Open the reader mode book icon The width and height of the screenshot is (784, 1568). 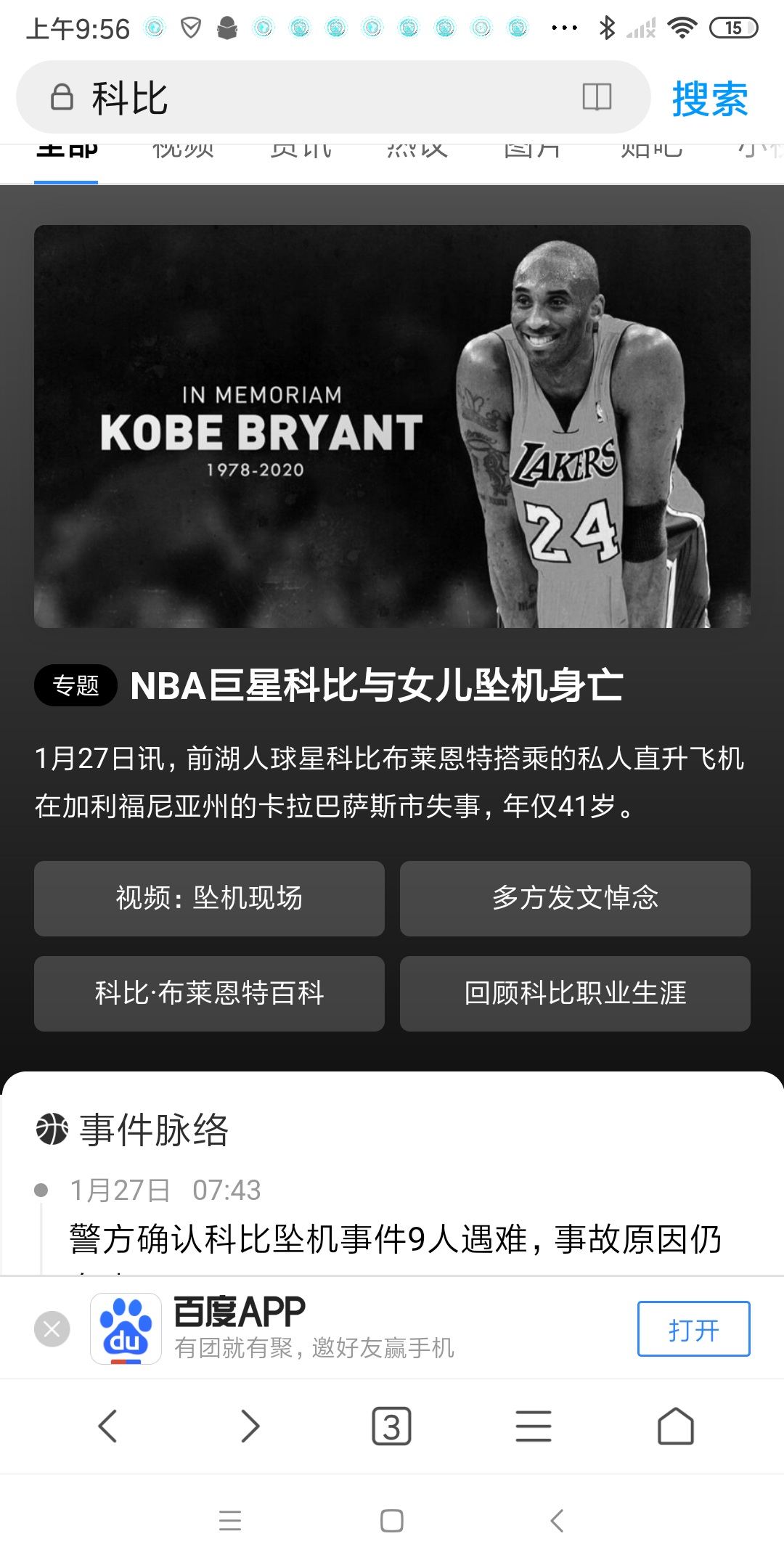coord(597,97)
